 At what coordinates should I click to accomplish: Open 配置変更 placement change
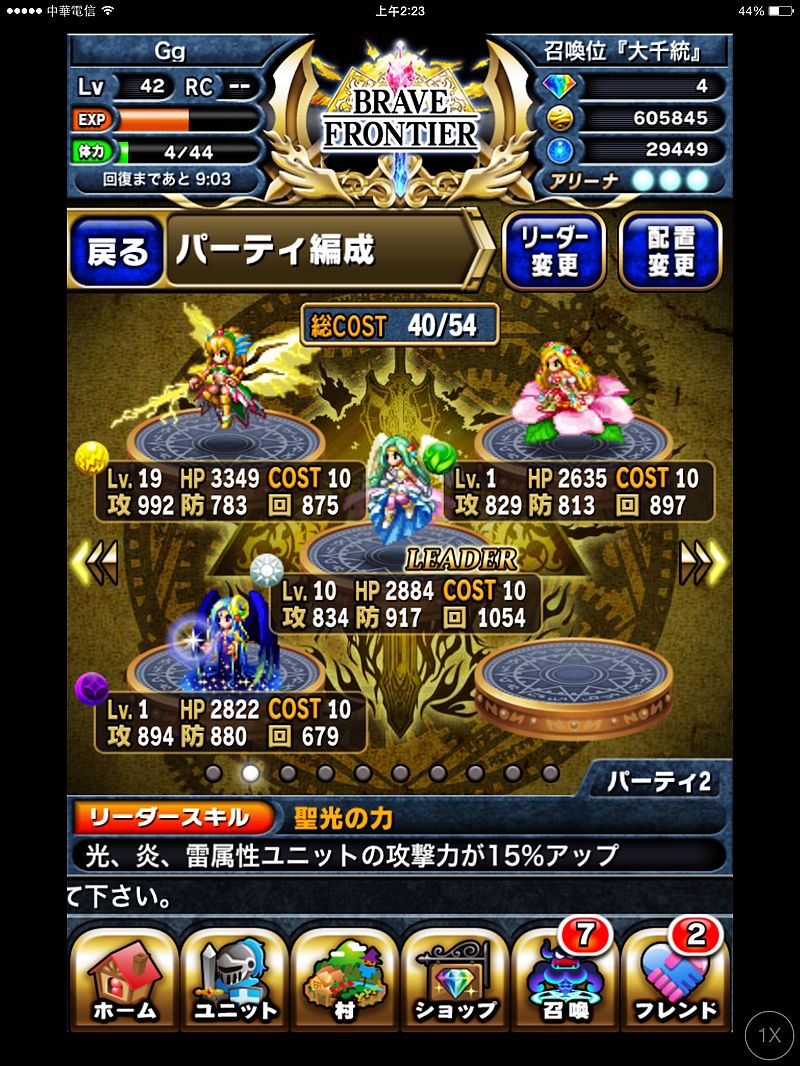[671, 250]
